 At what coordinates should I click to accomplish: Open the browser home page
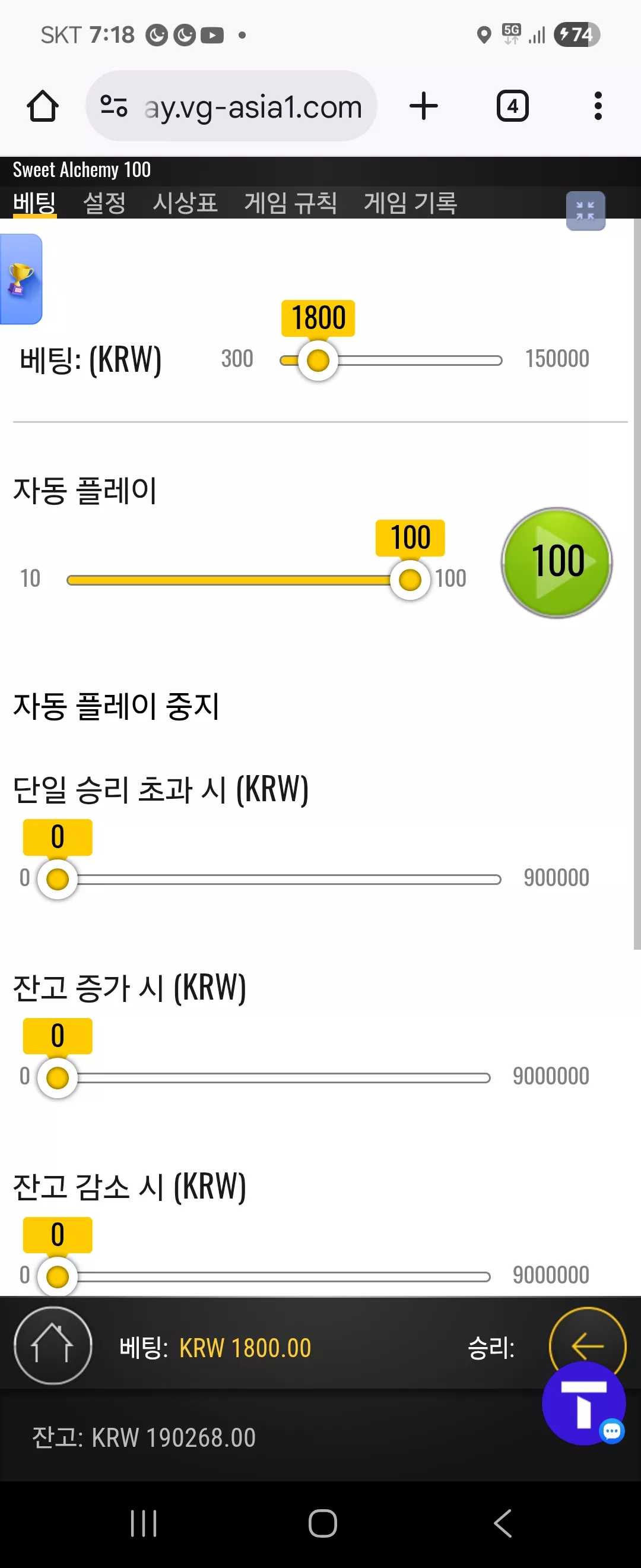[x=43, y=106]
